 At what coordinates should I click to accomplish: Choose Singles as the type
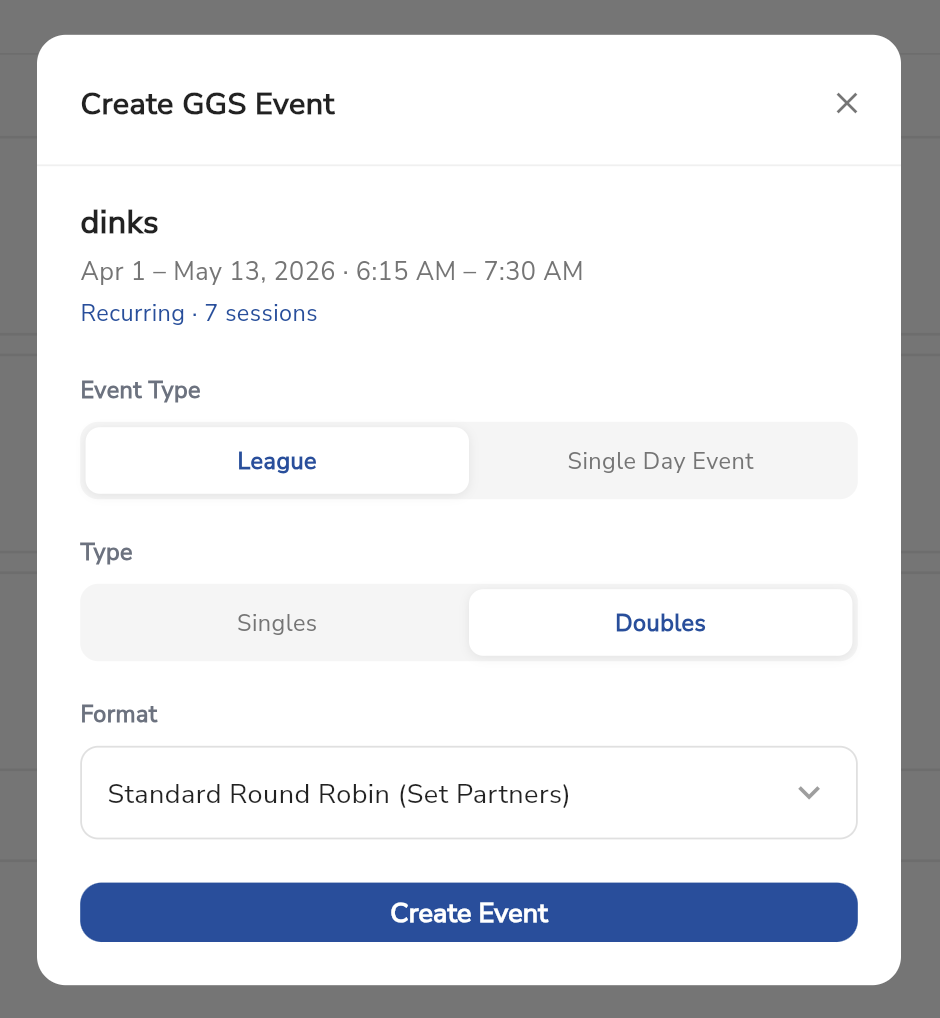pos(277,623)
